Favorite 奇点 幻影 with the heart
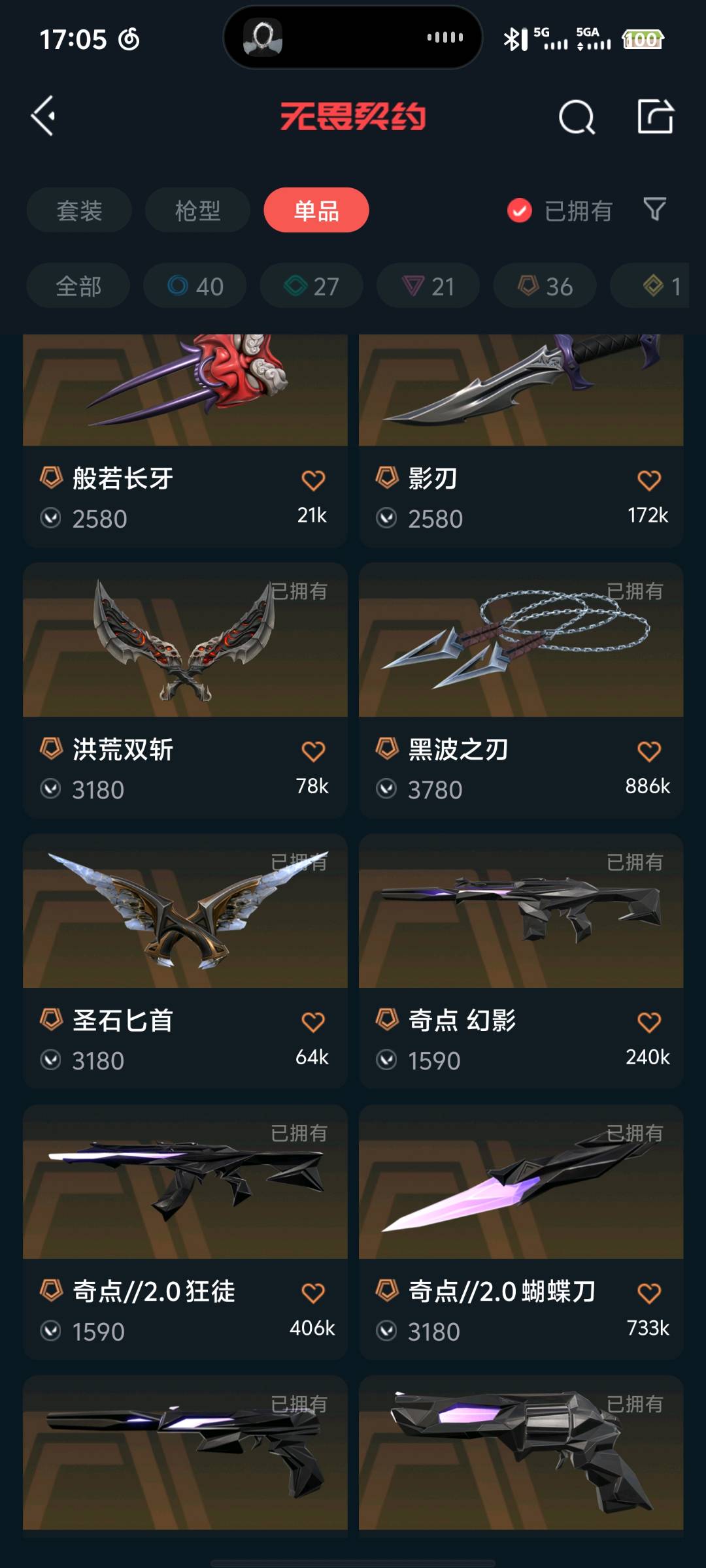This screenshot has width=706, height=1568. (x=648, y=1022)
